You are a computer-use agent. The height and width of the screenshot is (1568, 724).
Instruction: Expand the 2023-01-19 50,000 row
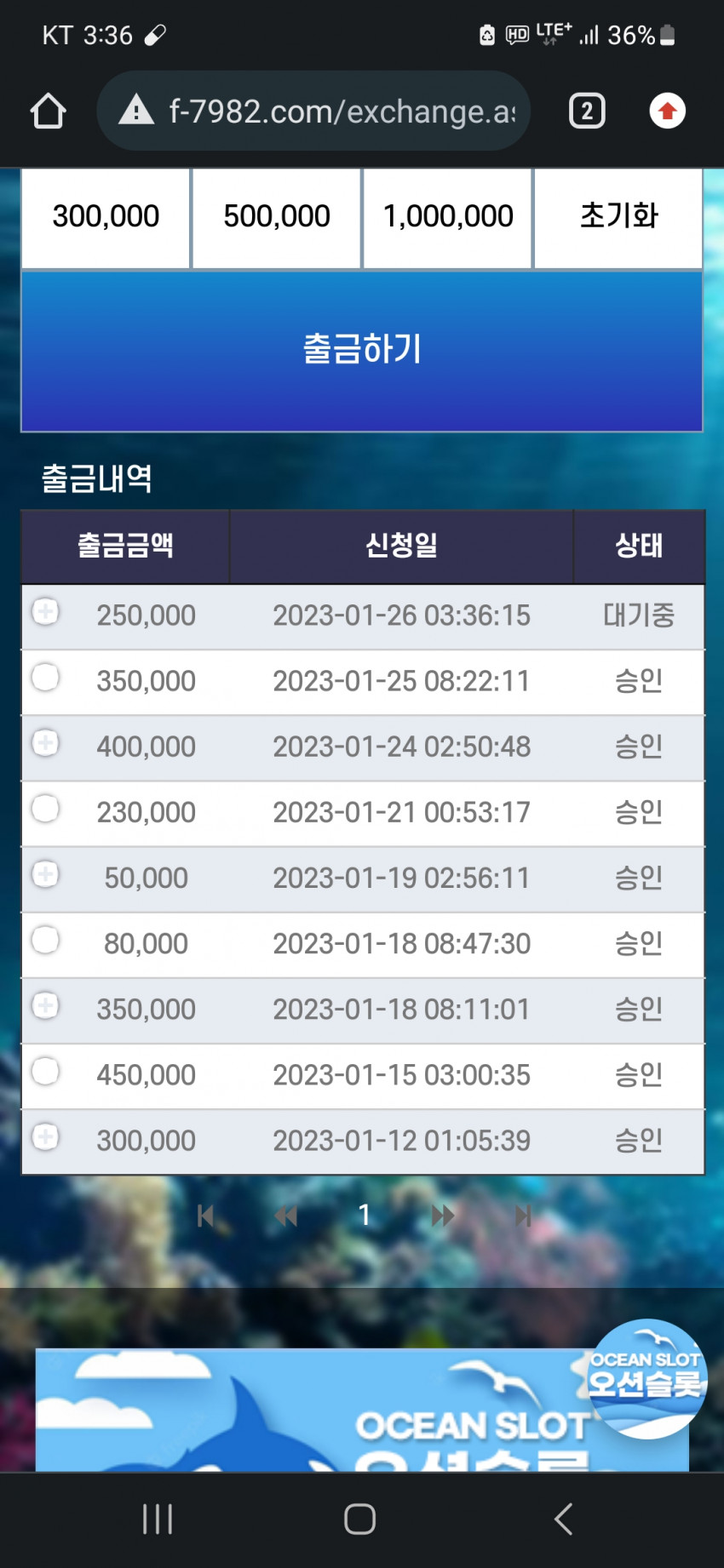tap(45, 873)
